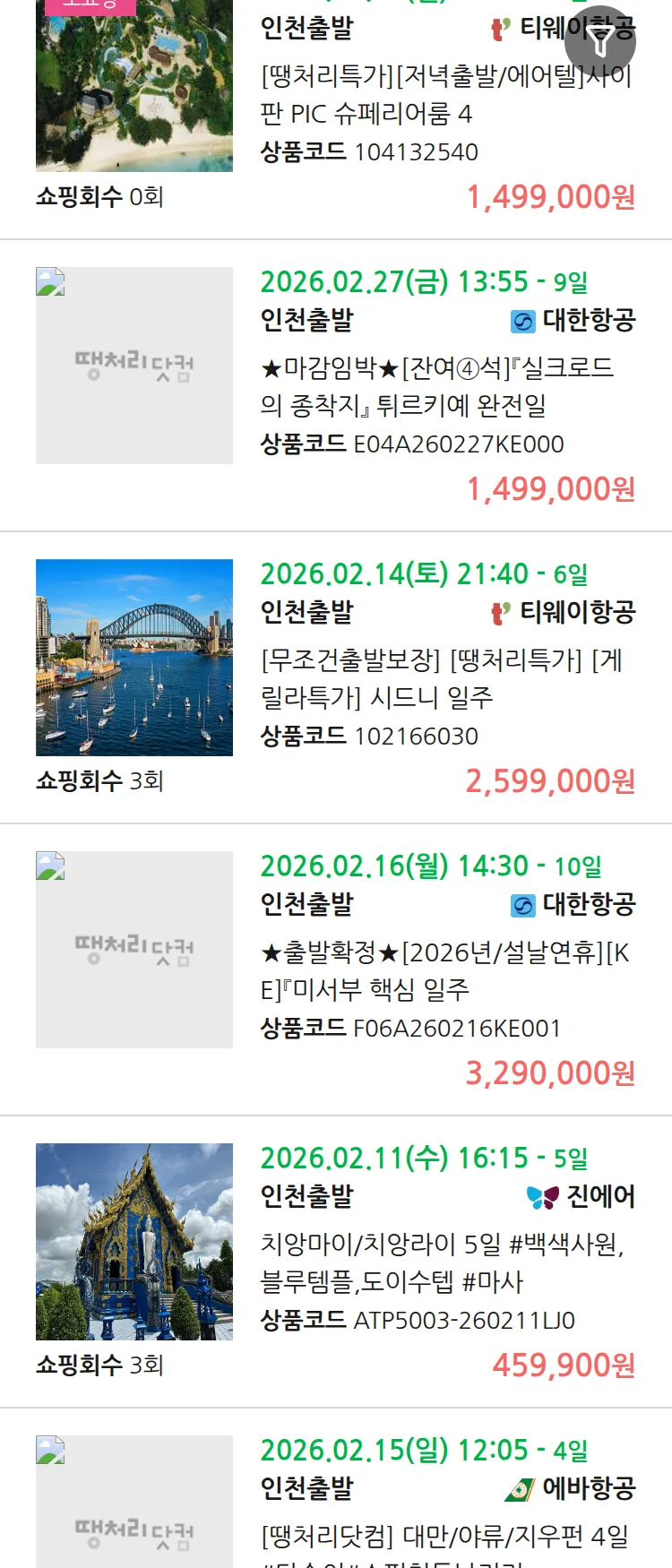Open the floating filter button
The image size is (672, 1568).
coord(600,41)
